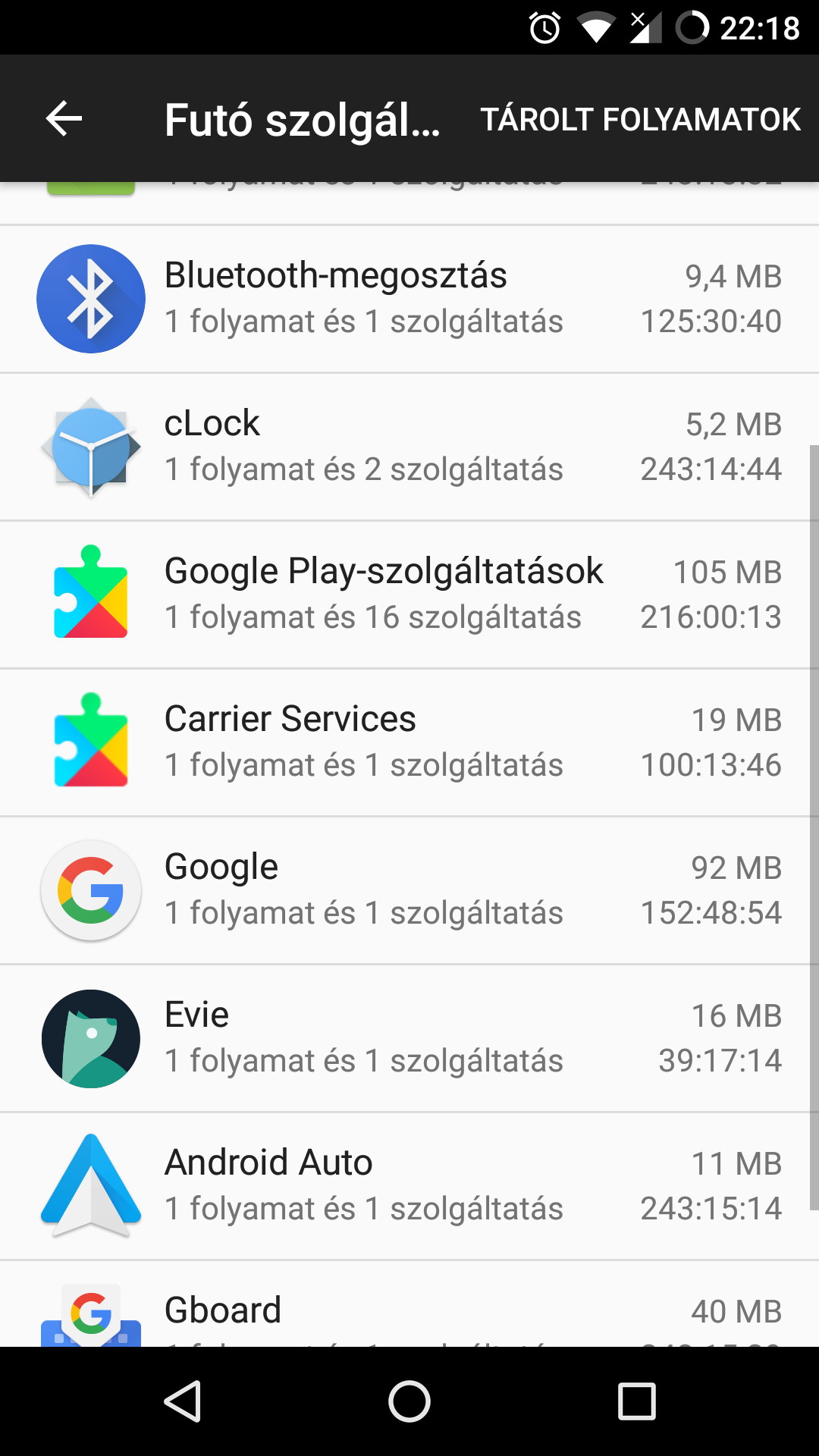Select Google Play-szolgáltatások entry
This screenshot has height=1456, width=819.
tap(409, 595)
